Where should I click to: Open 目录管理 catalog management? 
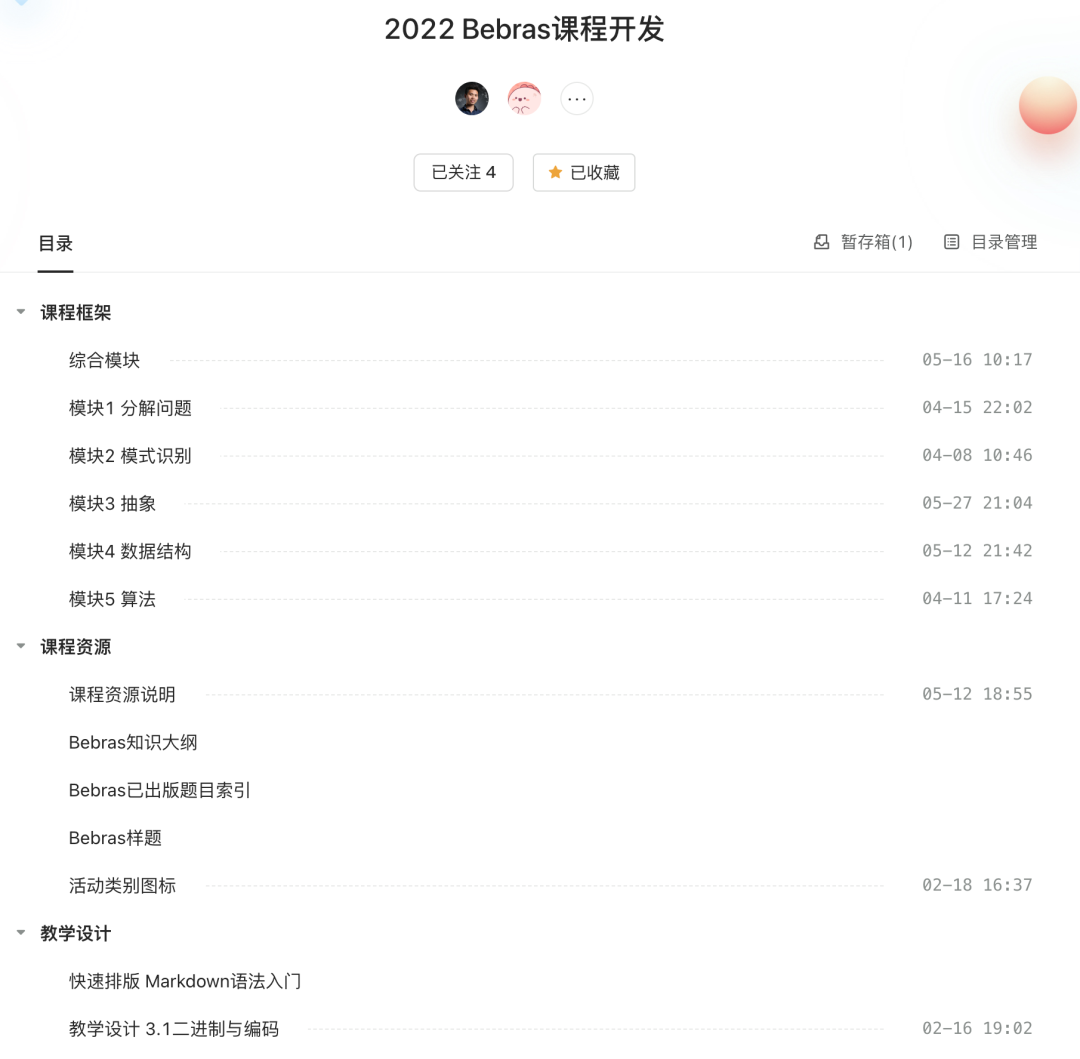(x=991, y=242)
